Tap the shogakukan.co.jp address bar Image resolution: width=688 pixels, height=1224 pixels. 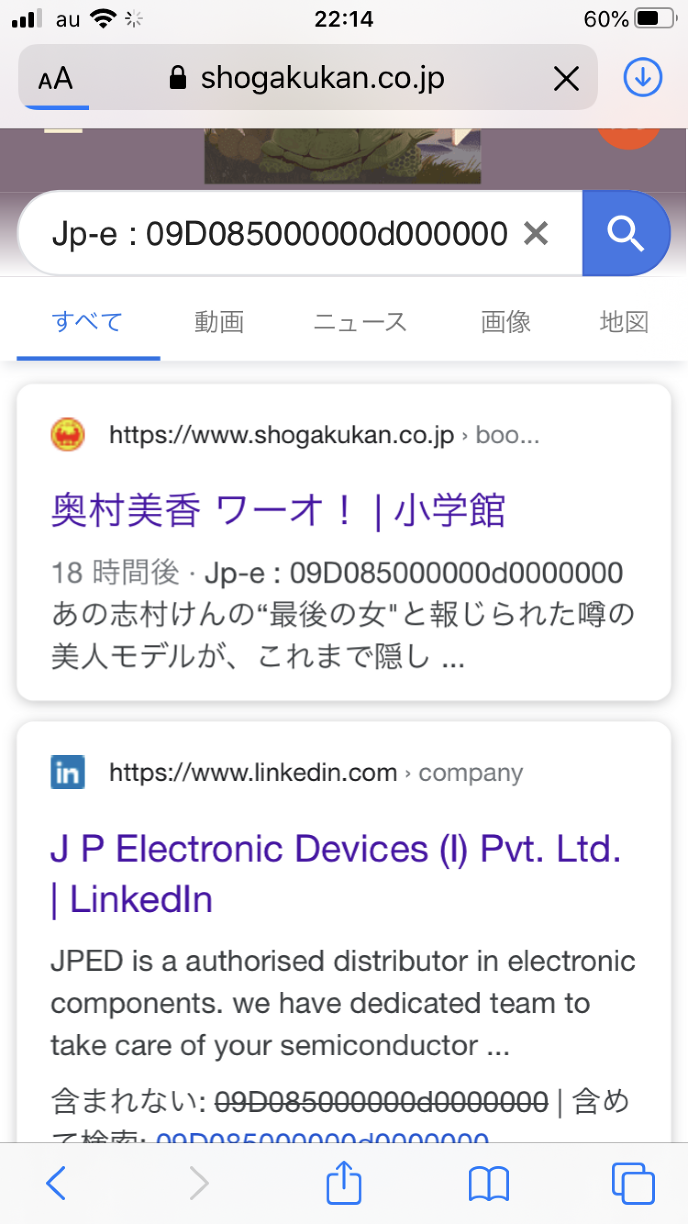point(322,78)
